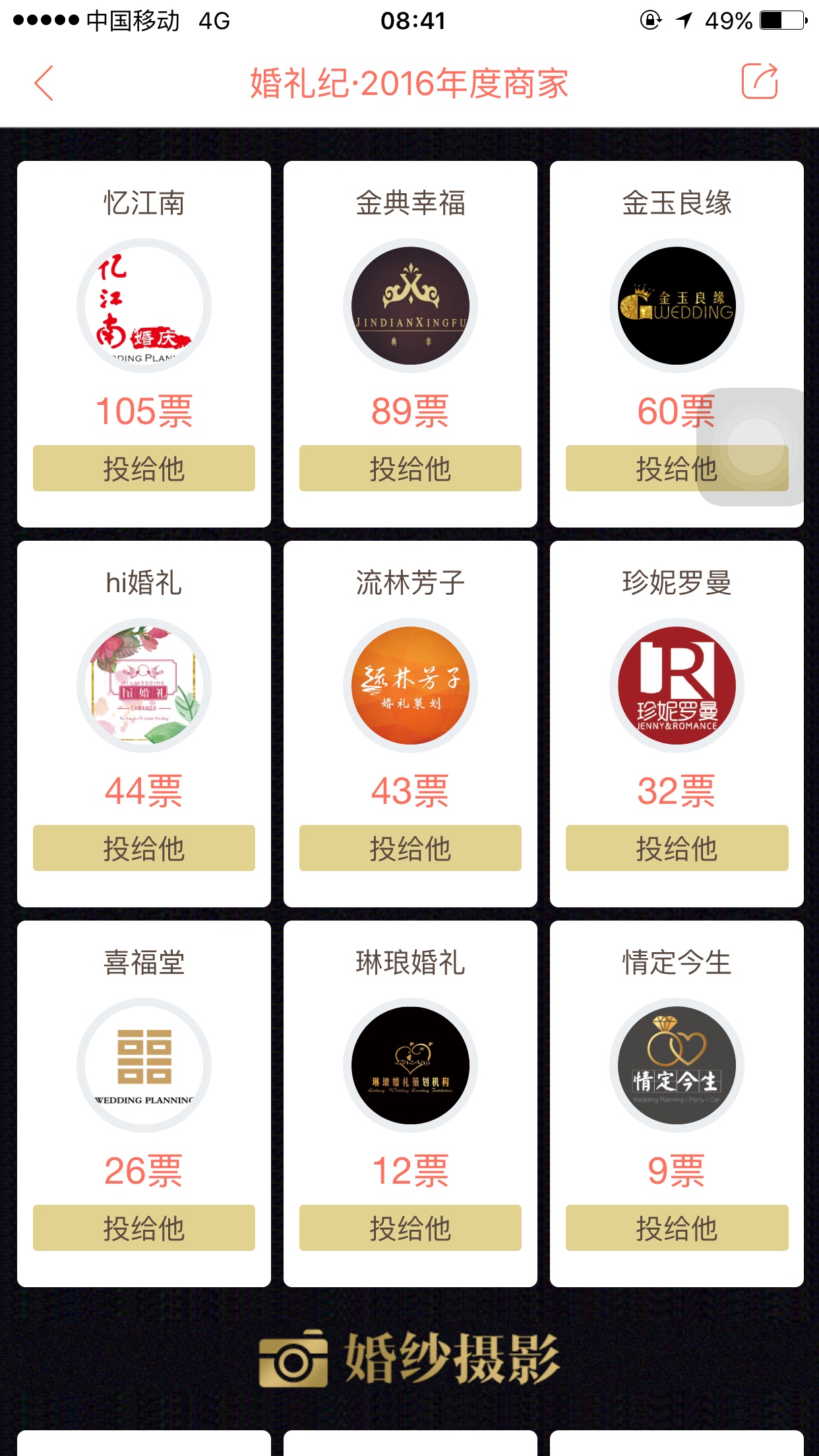Share this page via top-right icon
819x1456 pixels.
[x=760, y=82]
